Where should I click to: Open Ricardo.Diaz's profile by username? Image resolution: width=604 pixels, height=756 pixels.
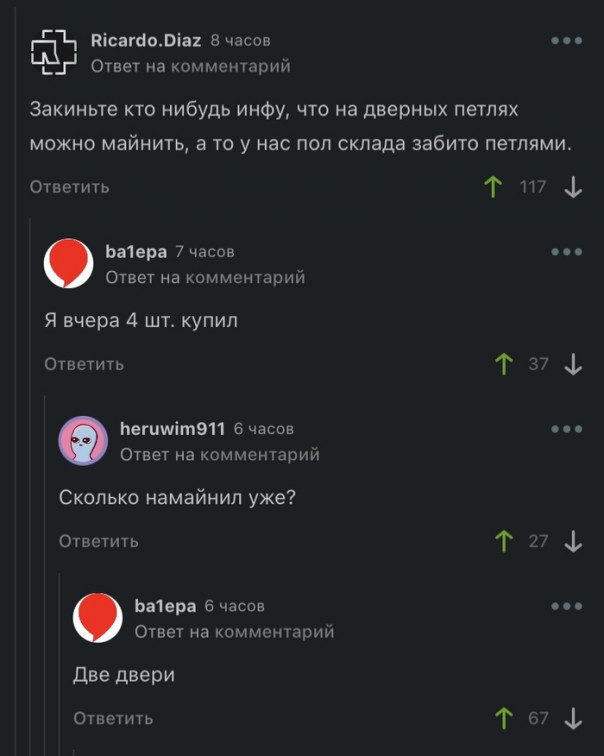click(x=146, y=40)
